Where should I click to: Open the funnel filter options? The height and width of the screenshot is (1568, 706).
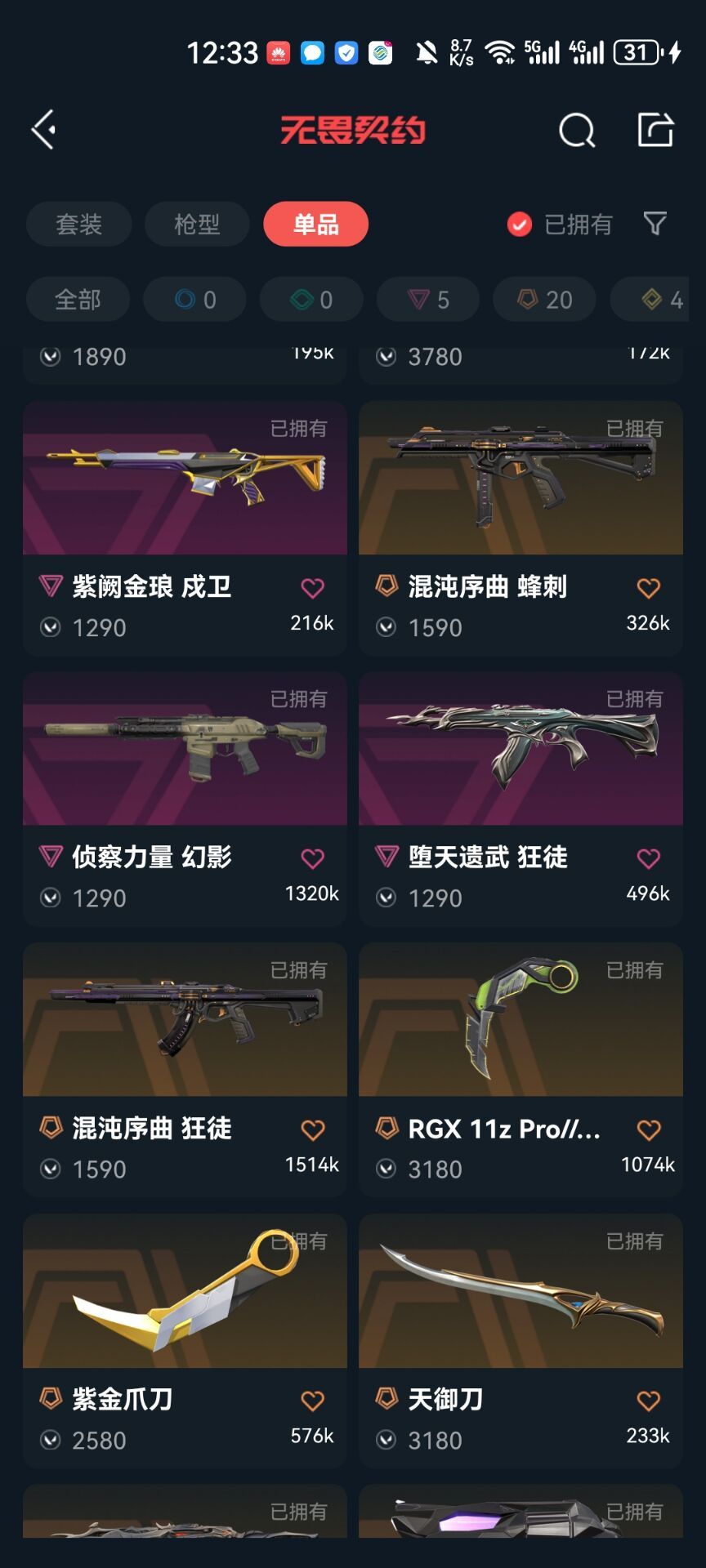[x=655, y=223]
